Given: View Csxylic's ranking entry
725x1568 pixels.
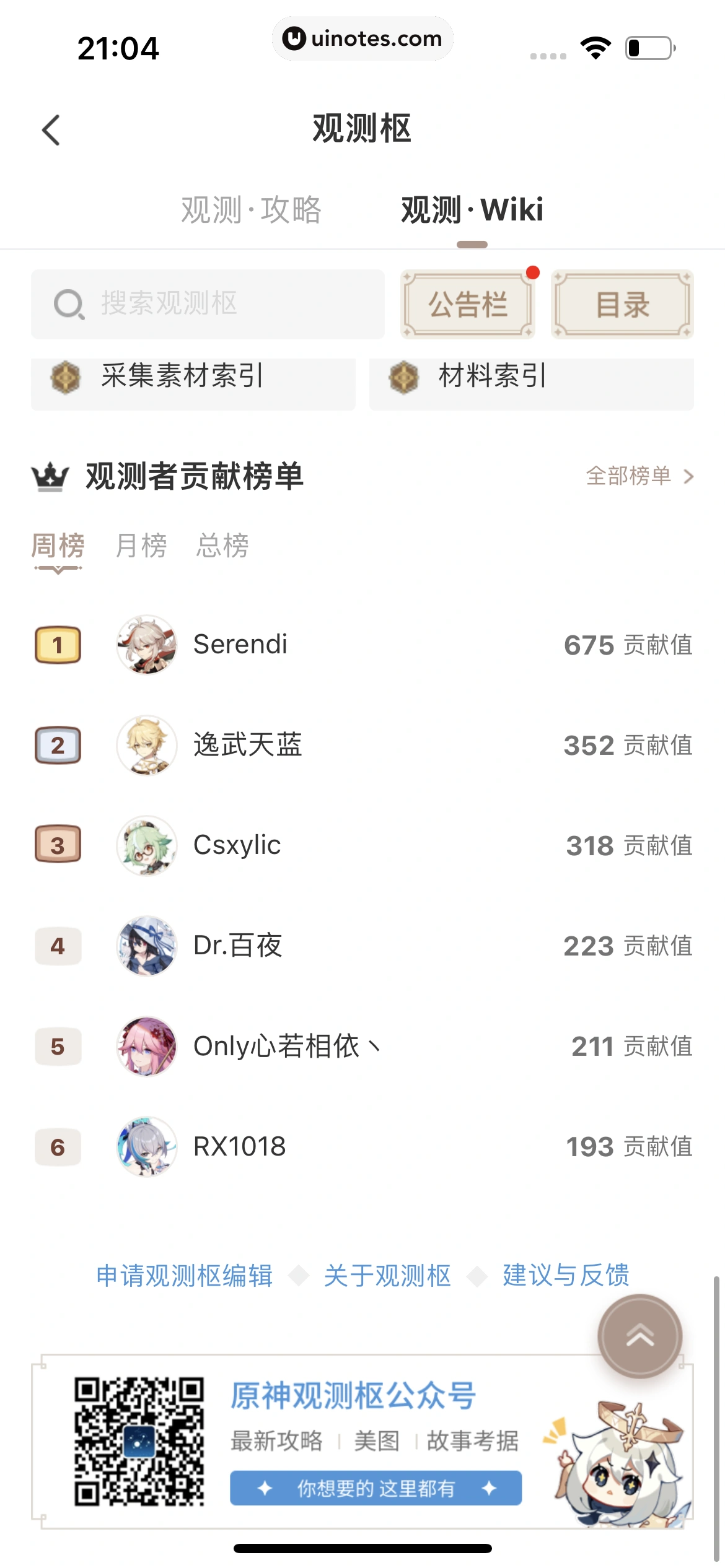Looking at the screenshot, I should click(237, 845).
